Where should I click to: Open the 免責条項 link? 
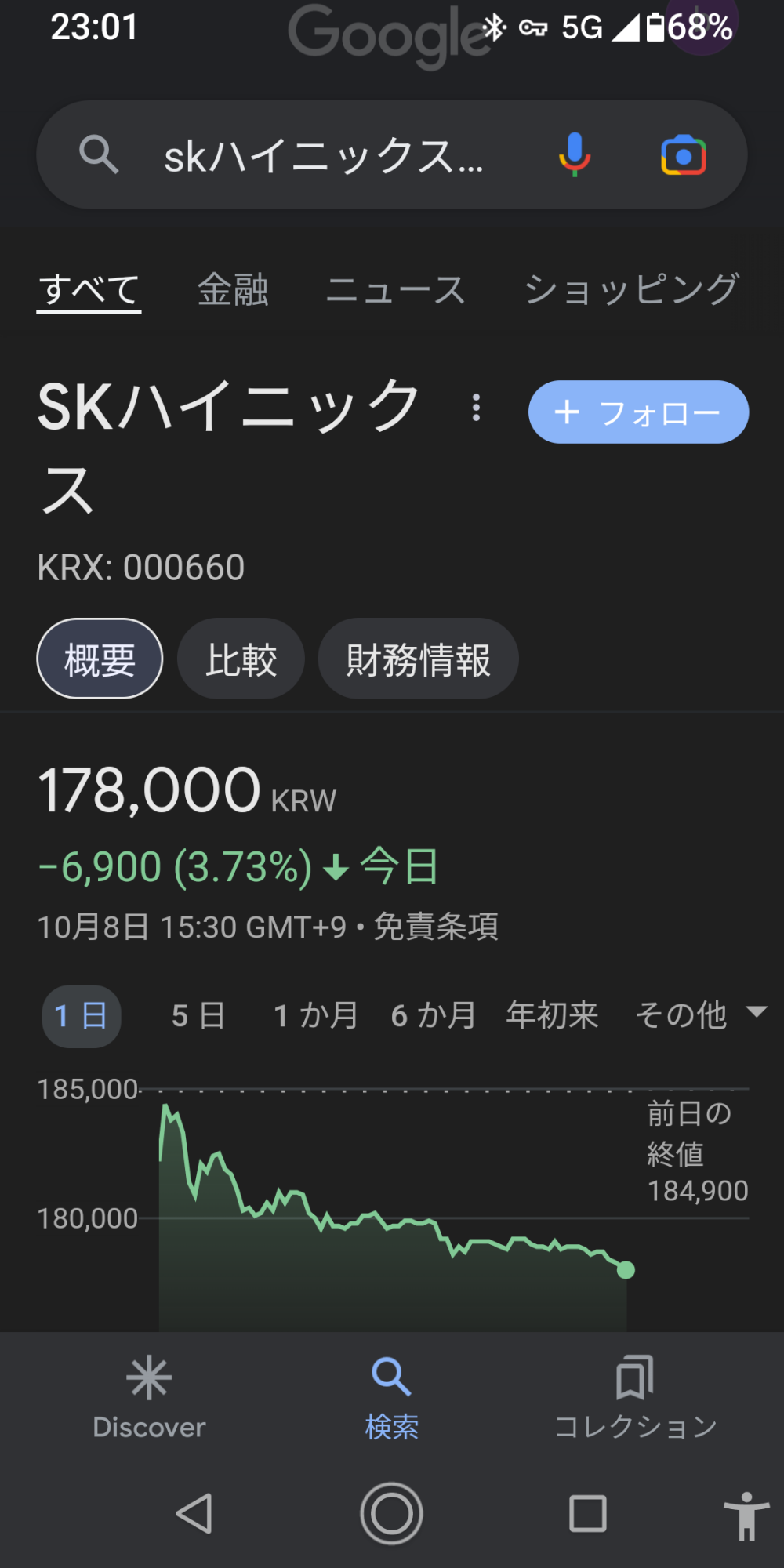tap(436, 927)
